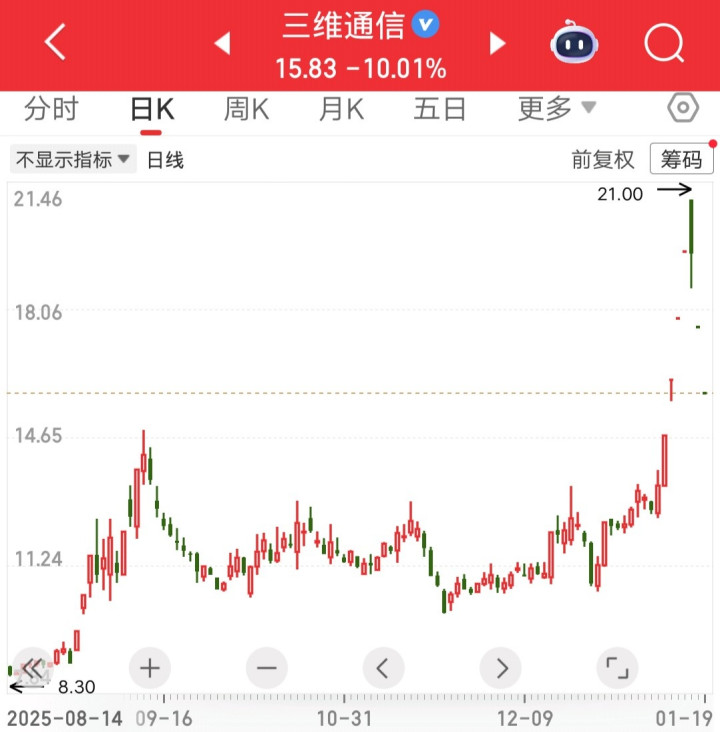Zoom in the K-line chart
The image size is (720, 732).
[150, 667]
